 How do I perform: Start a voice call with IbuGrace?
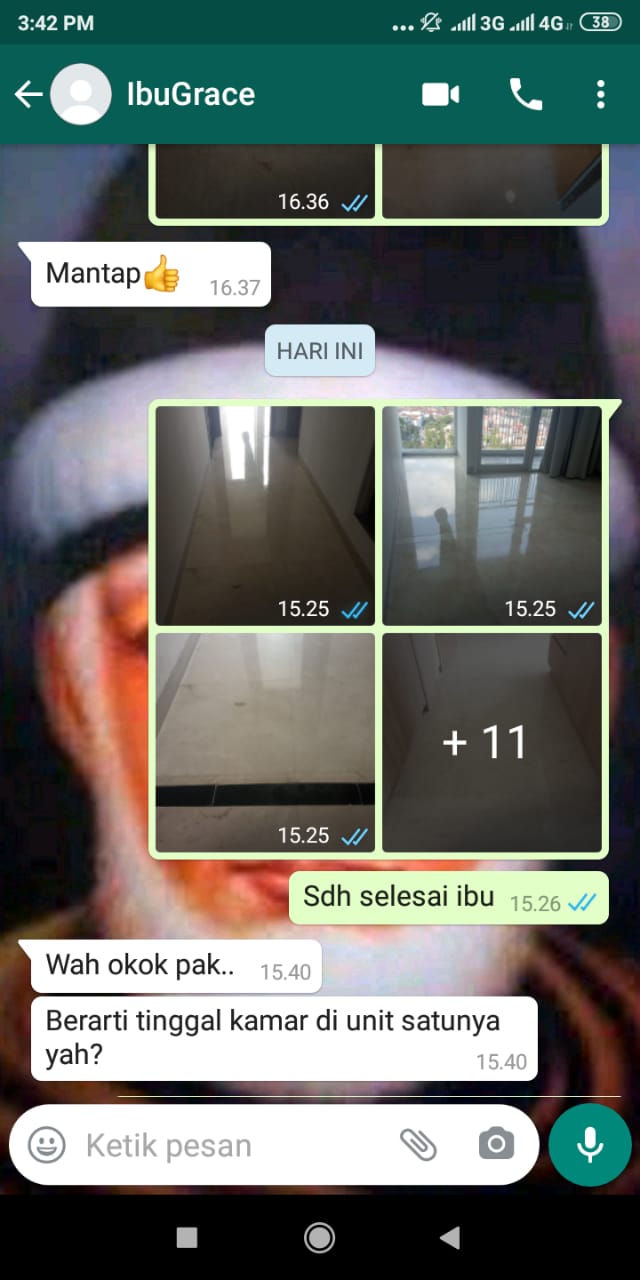click(526, 95)
